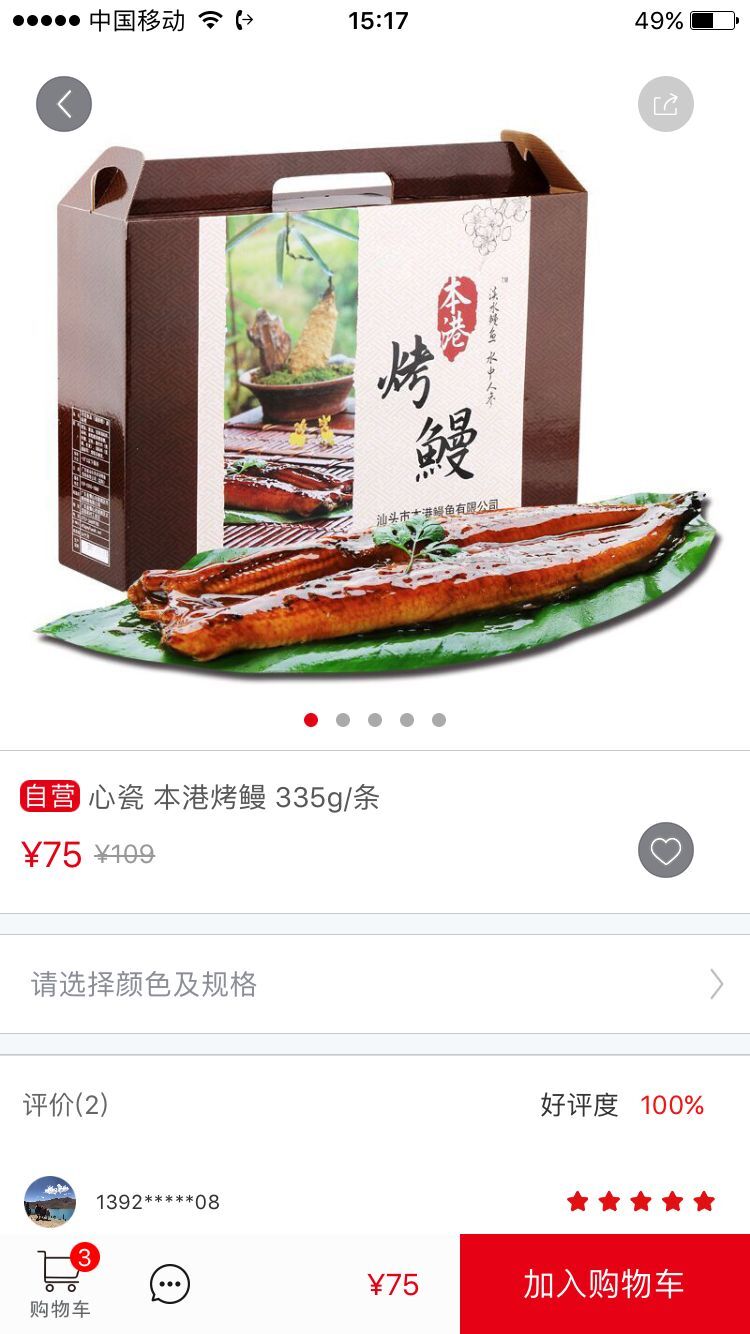The image size is (750, 1334).
Task: Share this grilled eel product
Action: point(665,104)
